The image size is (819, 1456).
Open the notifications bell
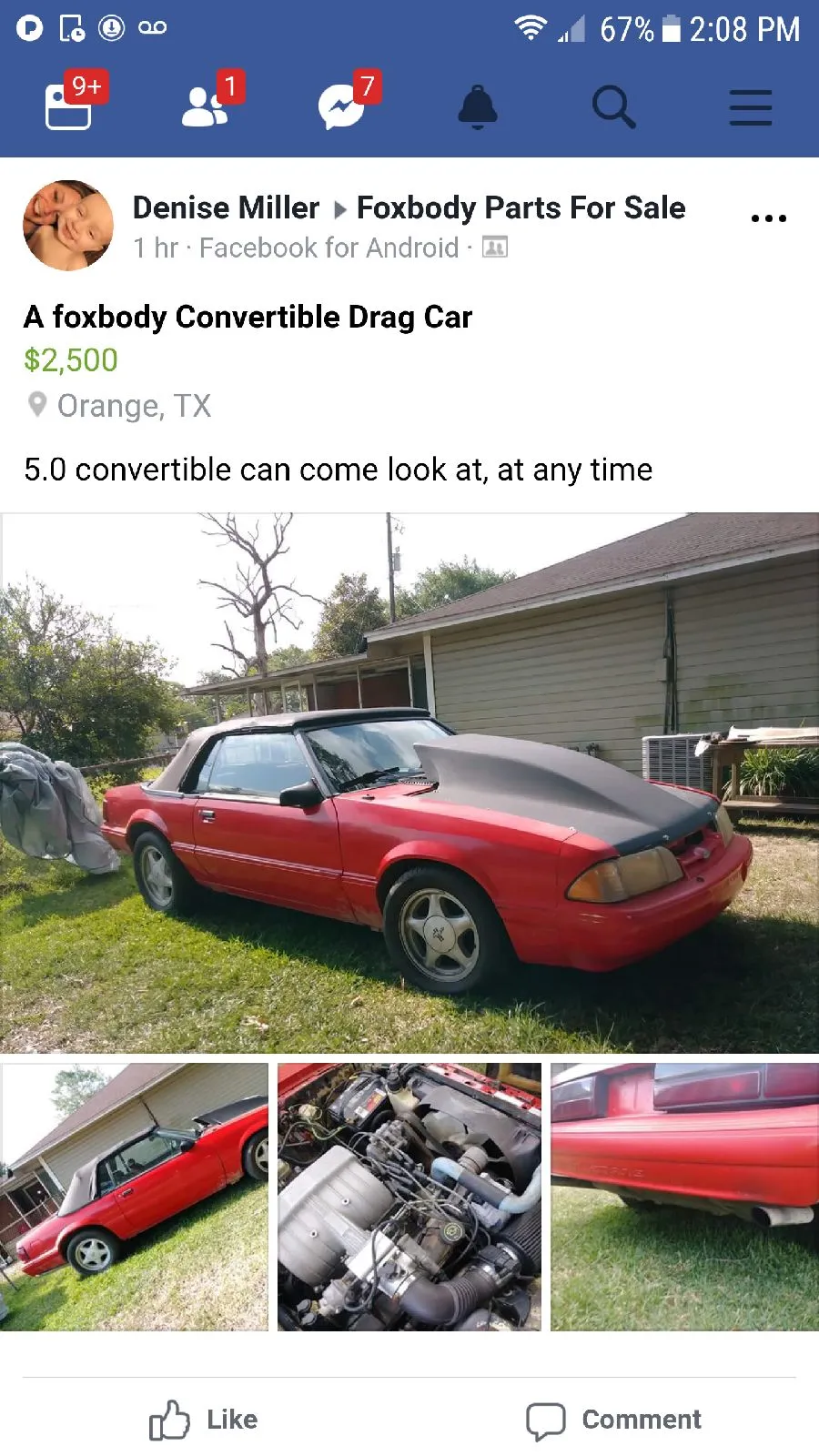478,107
